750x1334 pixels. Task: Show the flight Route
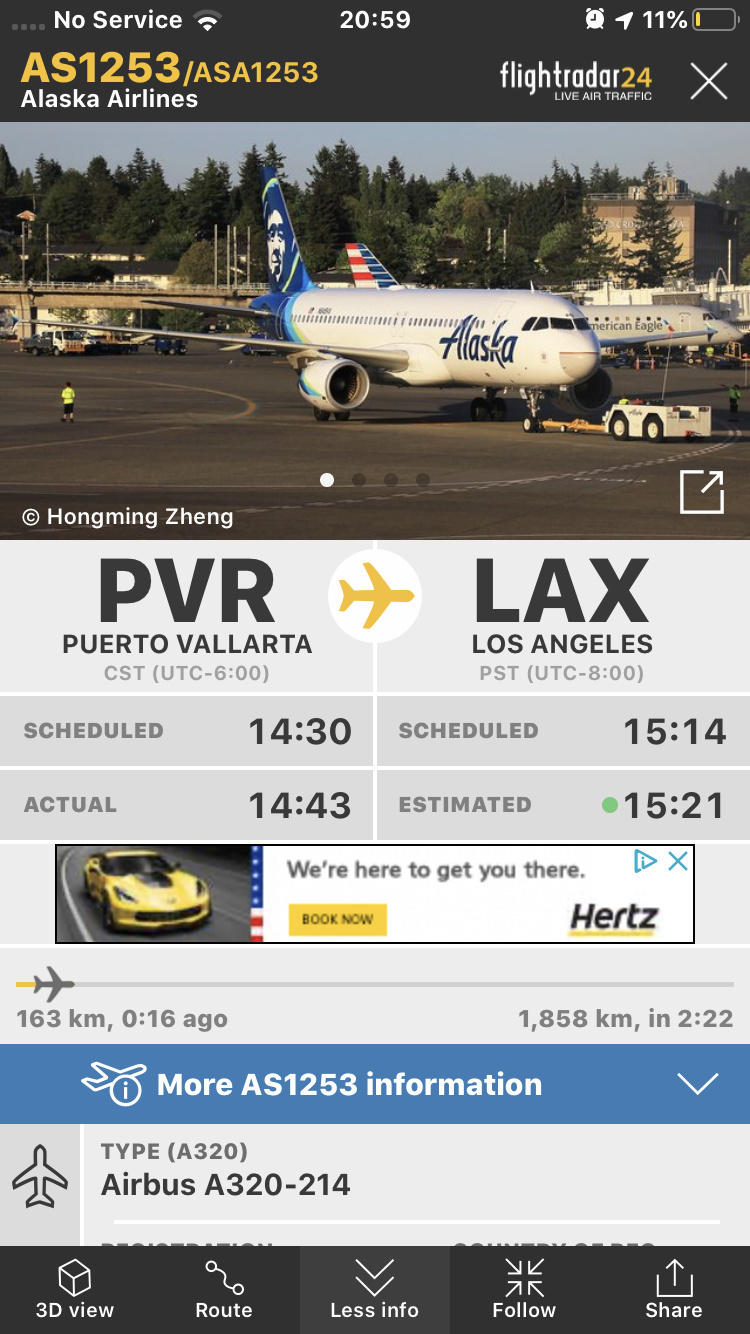point(224,1290)
